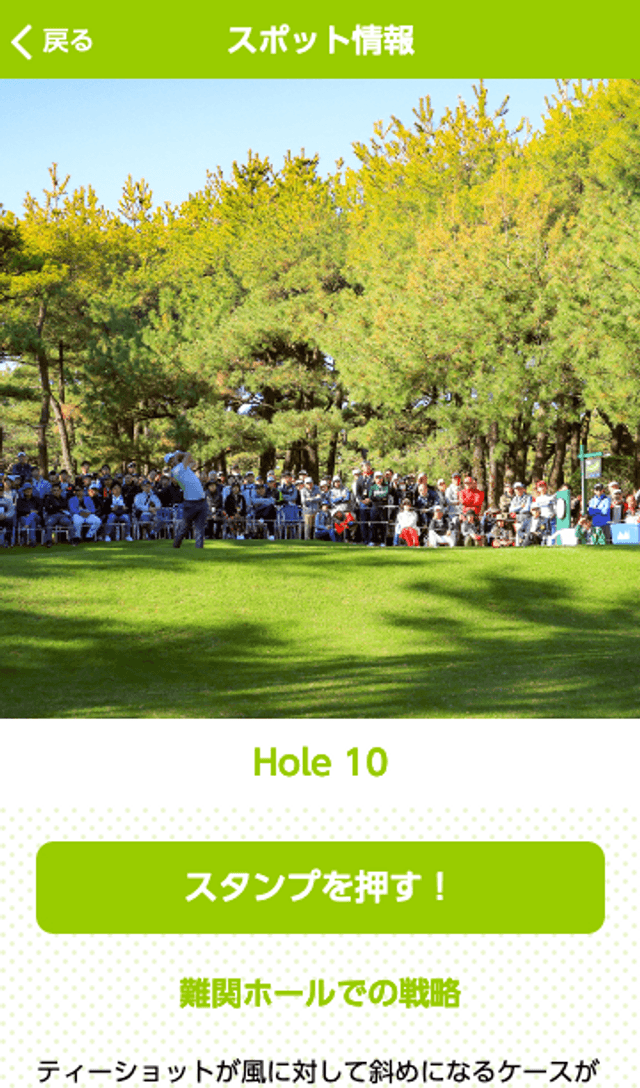Tap the スタンプを押す！ stamp button
Image resolution: width=640 pixels, height=1088 pixels.
(320, 887)
